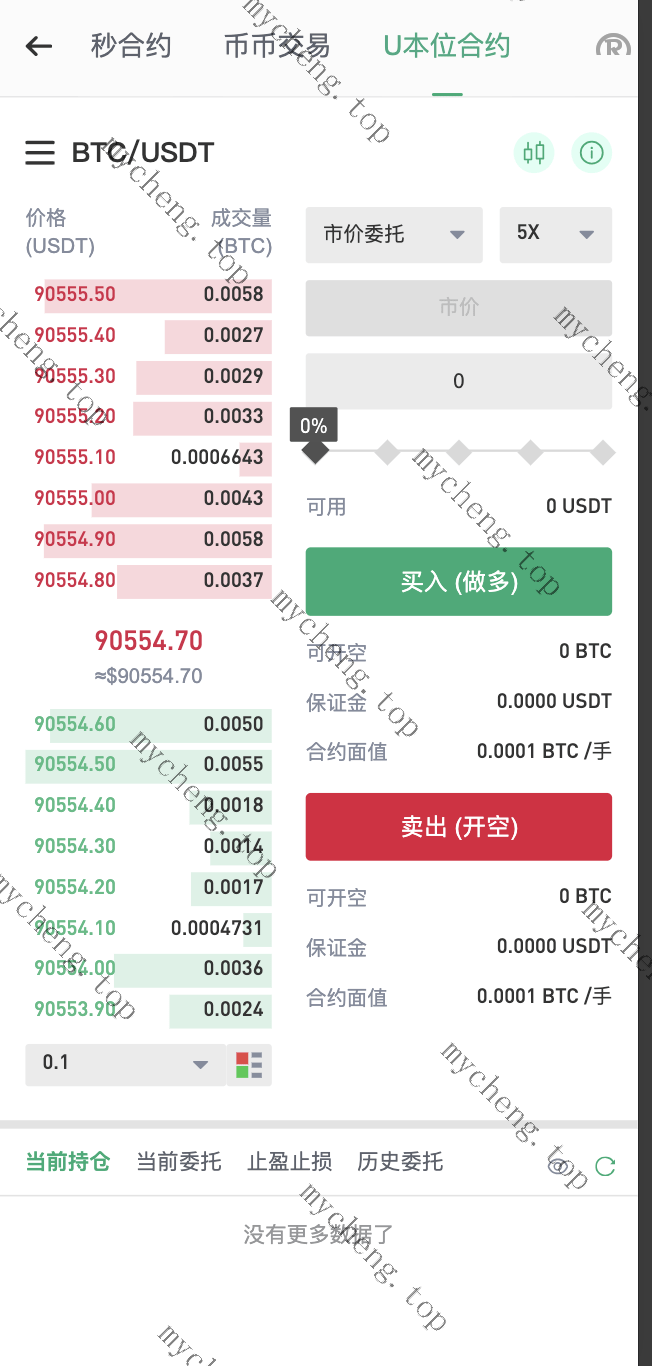Screen dimensions: 652x1366
Task: Change the 5X leverage dropdown
Action: click(555, 235)
